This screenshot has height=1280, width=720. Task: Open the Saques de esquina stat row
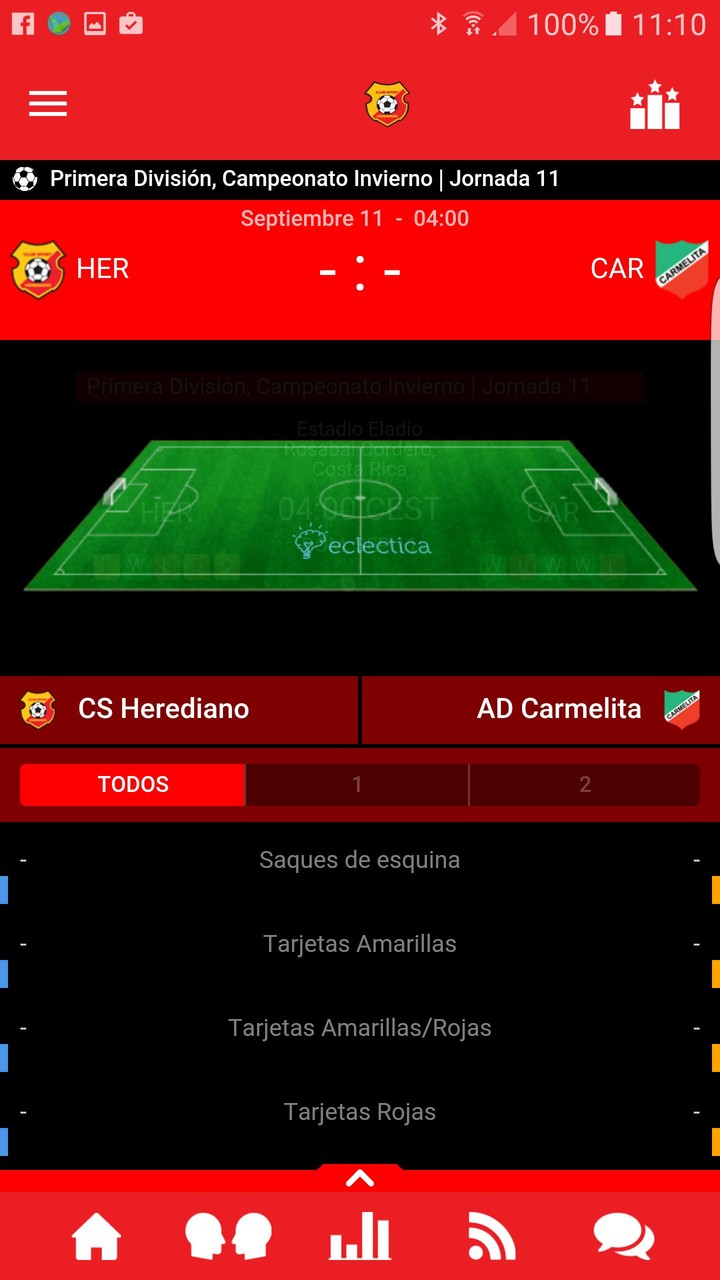click(x=360, y=859)
